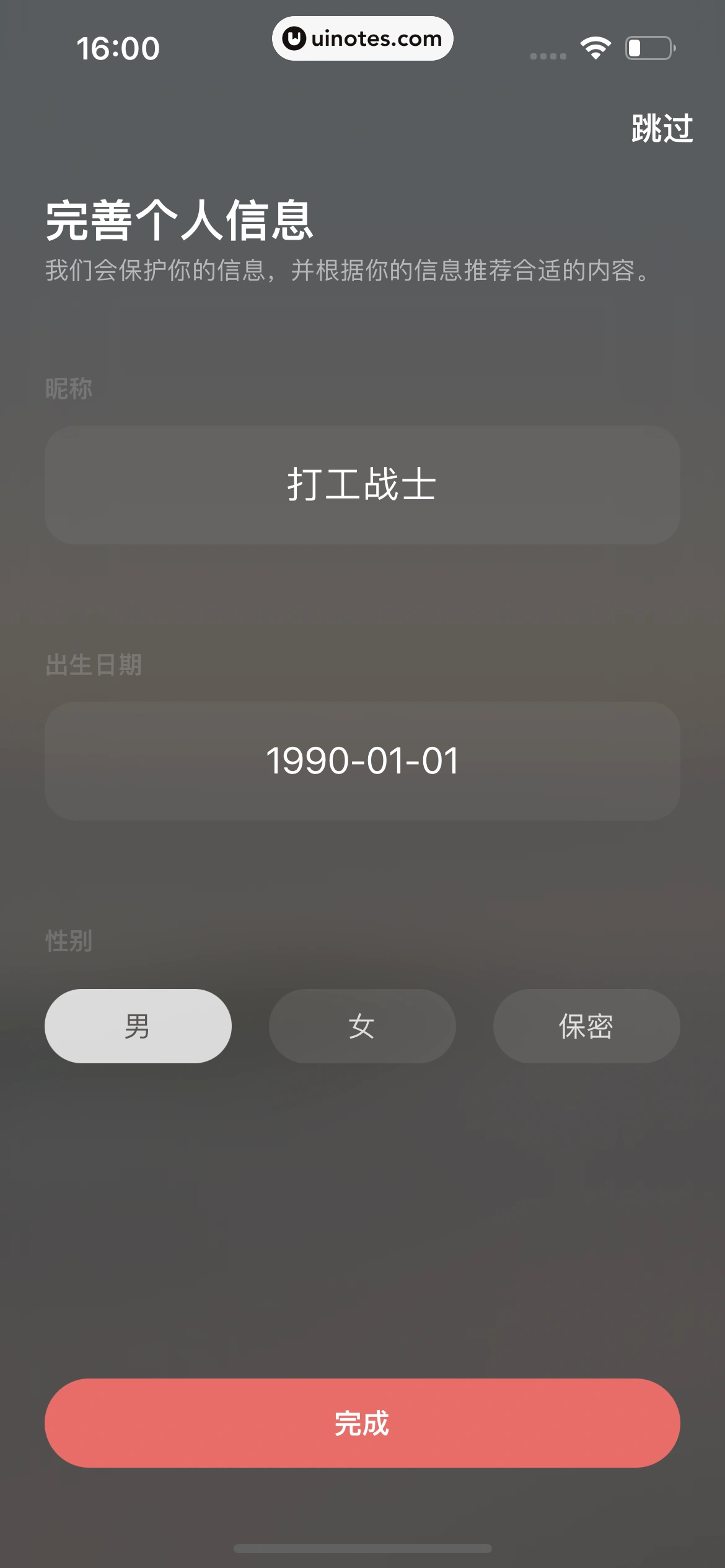Viewport: 725px width, 1568px height.
Task: Select the 男 gender option
Action: coord(138,1026)
